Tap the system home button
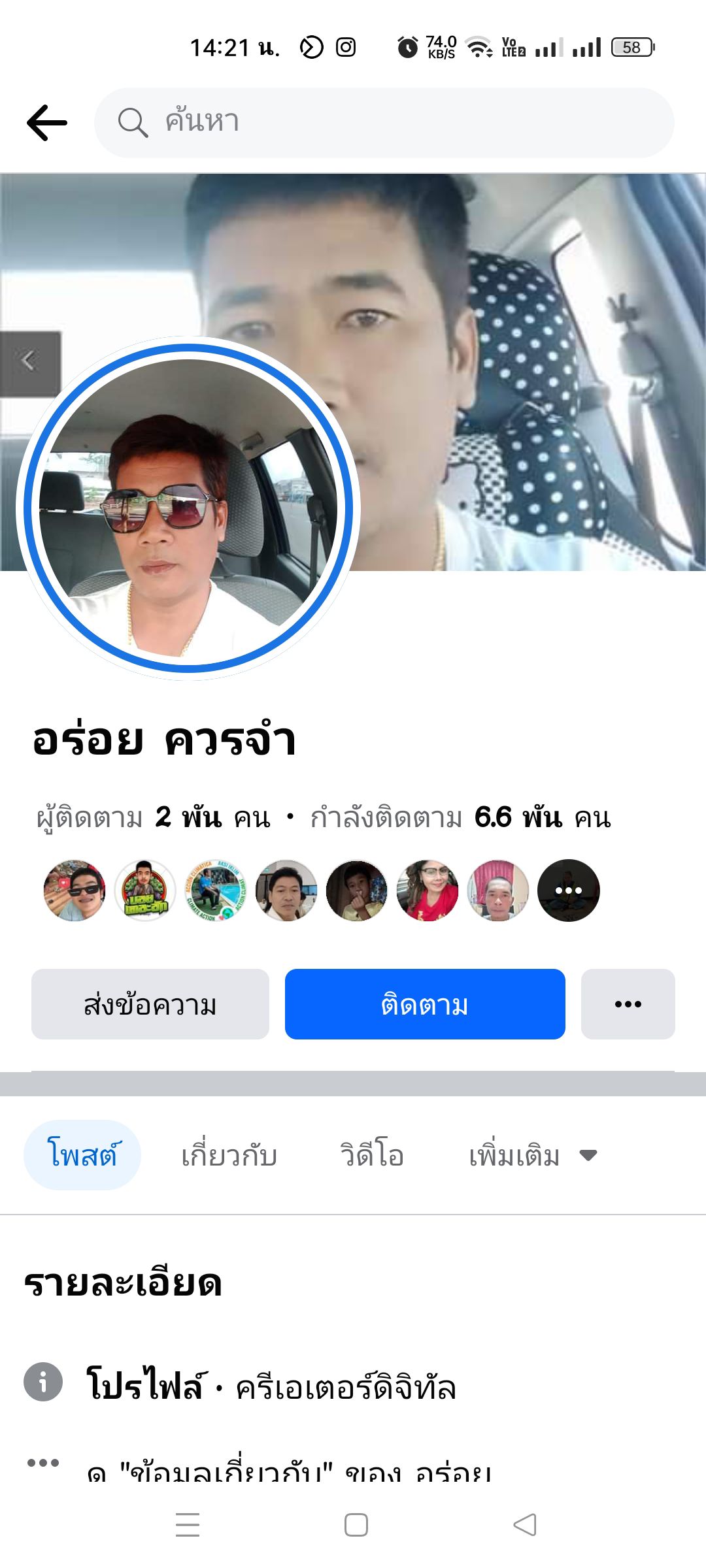Image resolution: width=706 pixels, height=1568 pixels. pos(356,1524)
